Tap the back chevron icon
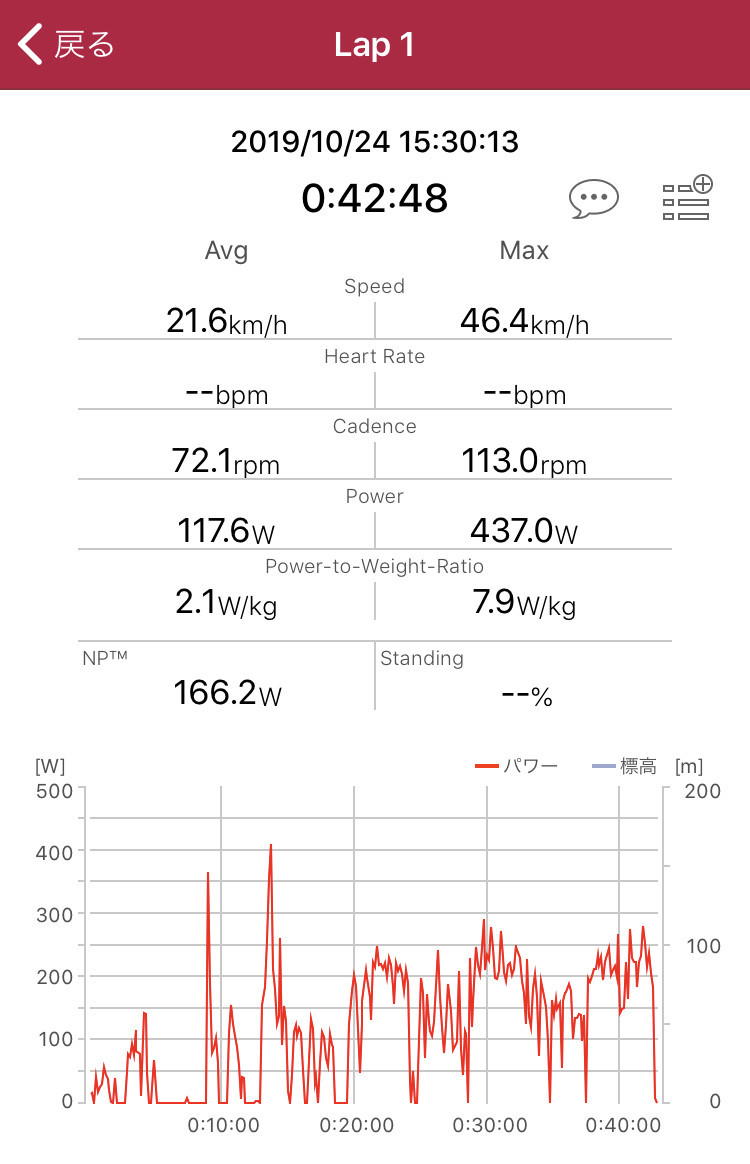 28,44
